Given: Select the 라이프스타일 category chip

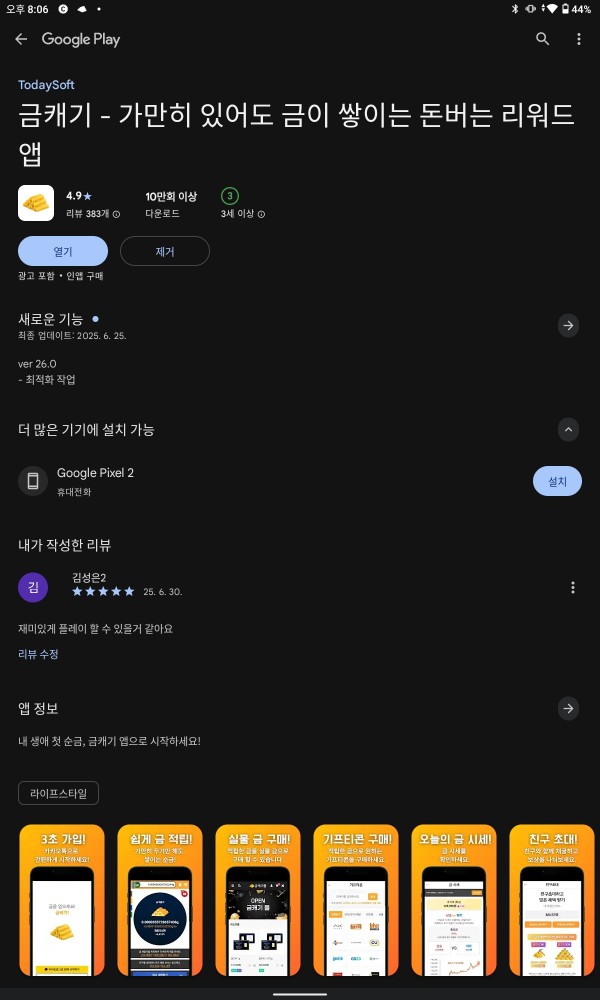Looking at the screenshot, I should [x=59, y=793].
